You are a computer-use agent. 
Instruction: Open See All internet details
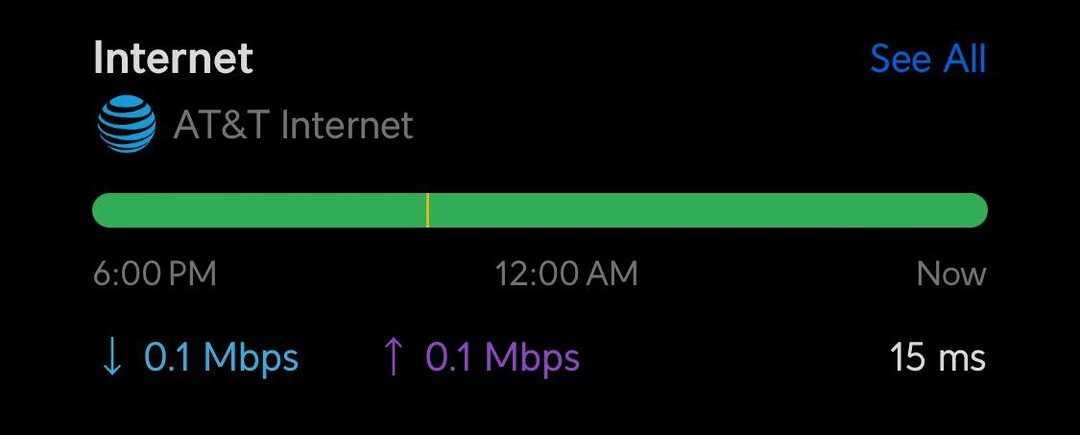(x=927, y=59)
